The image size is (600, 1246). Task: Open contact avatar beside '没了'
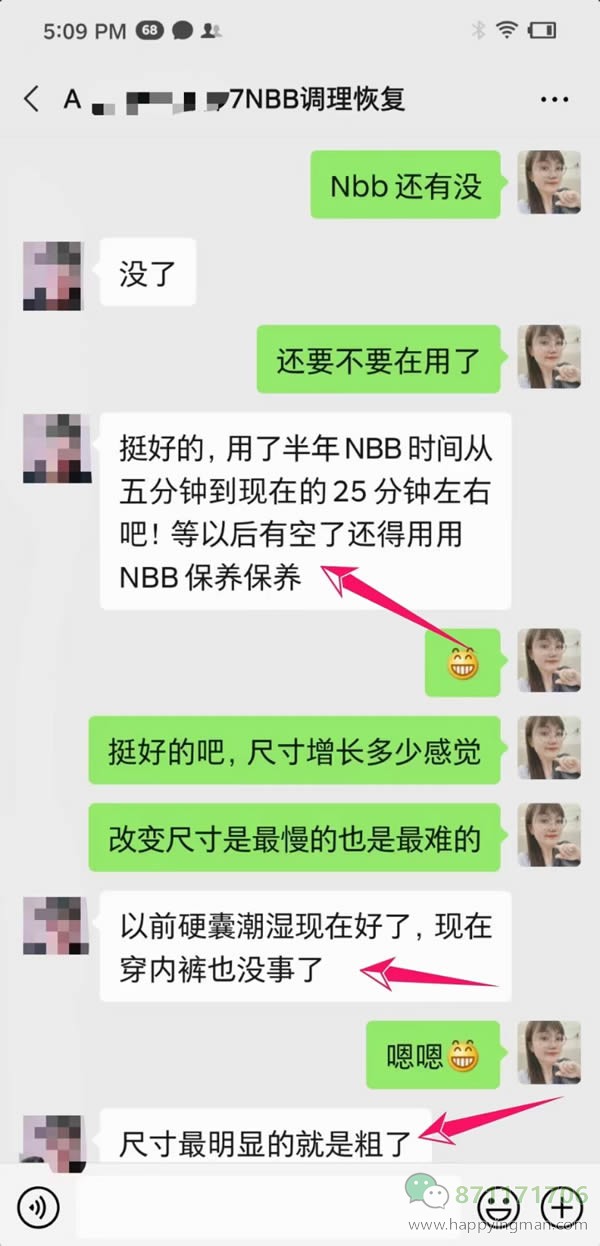point(52,275)
